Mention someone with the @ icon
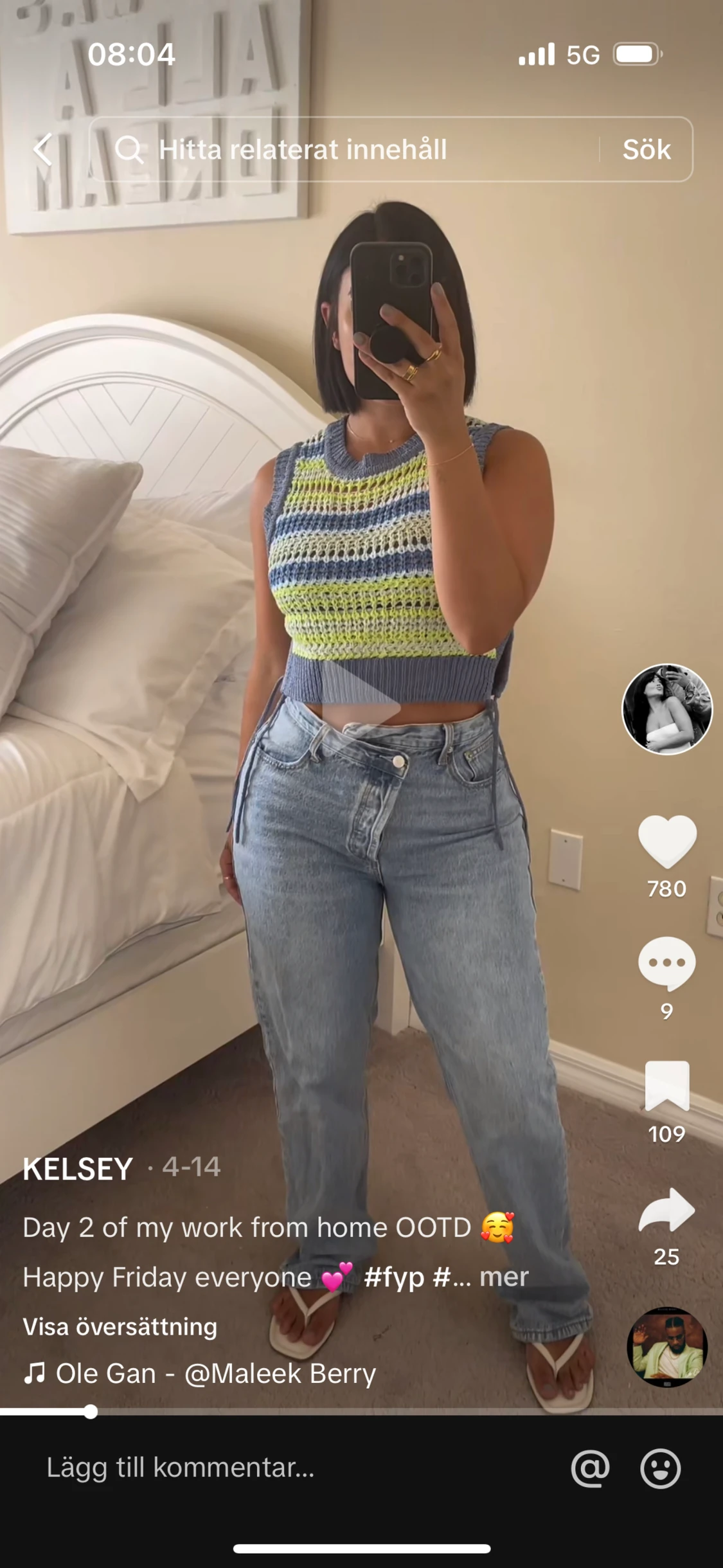 590,1468
